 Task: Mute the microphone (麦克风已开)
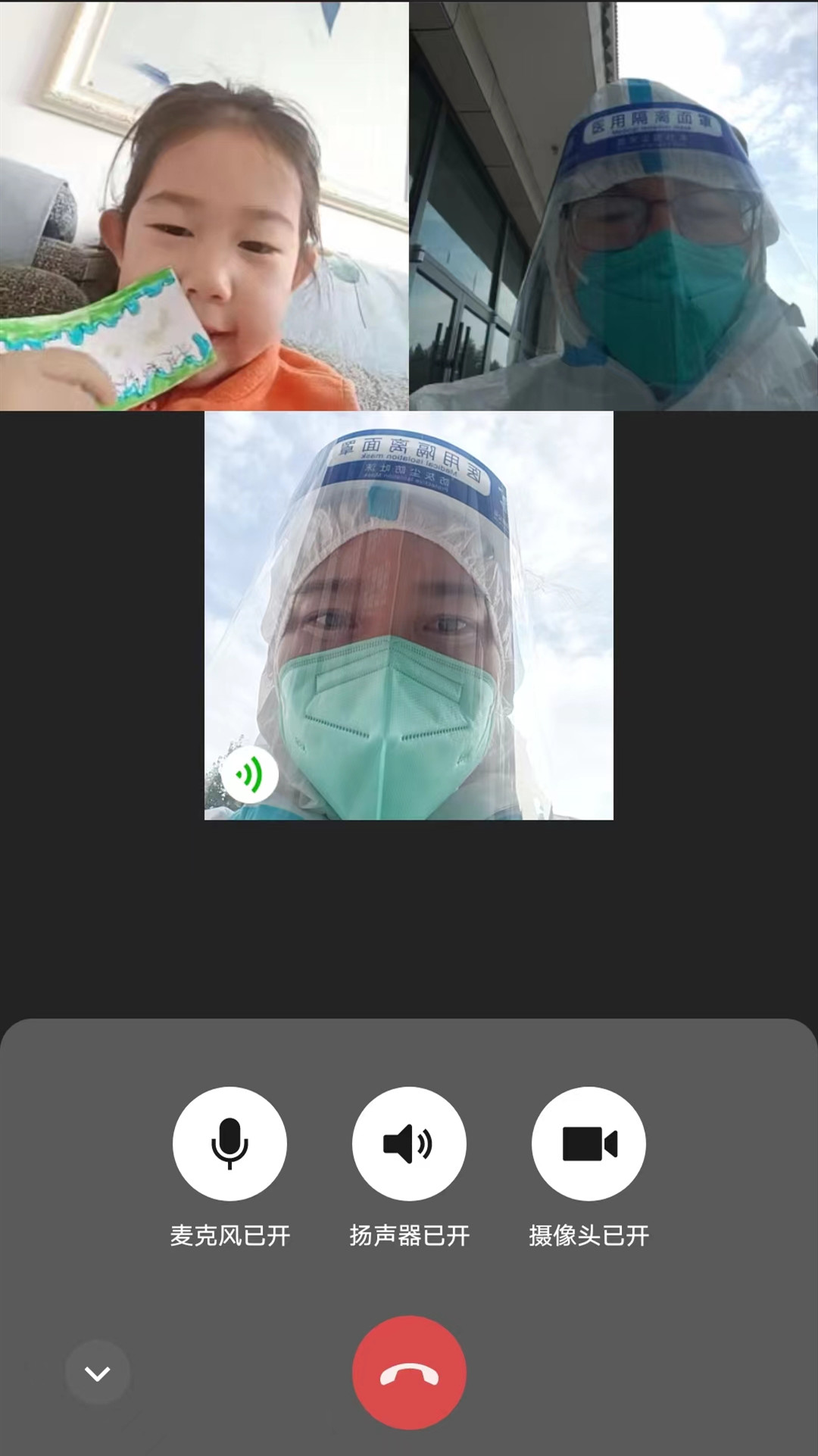229,1143
